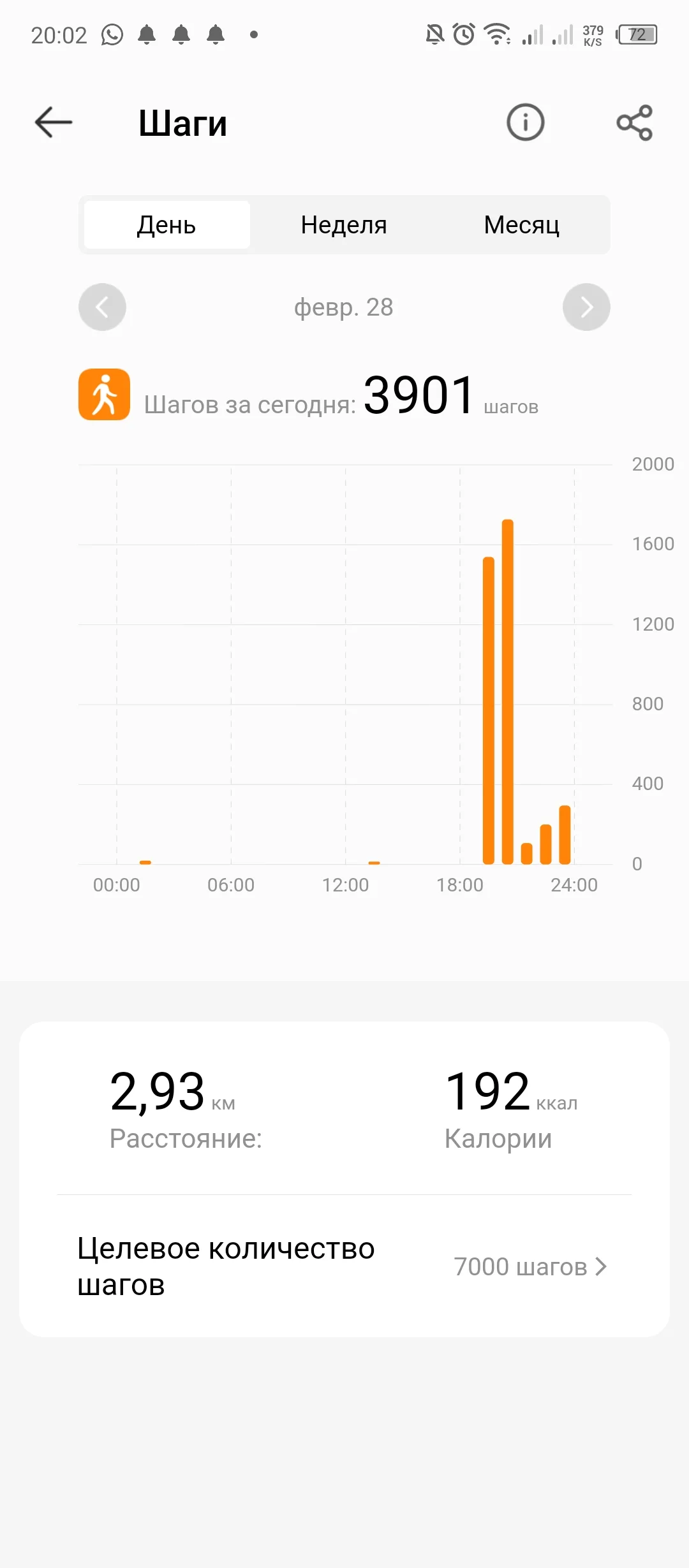This screenshot has width=689, height=1568.
Task: Open Целевое количество шагов setting
Action: click(x=344, y=1266)
